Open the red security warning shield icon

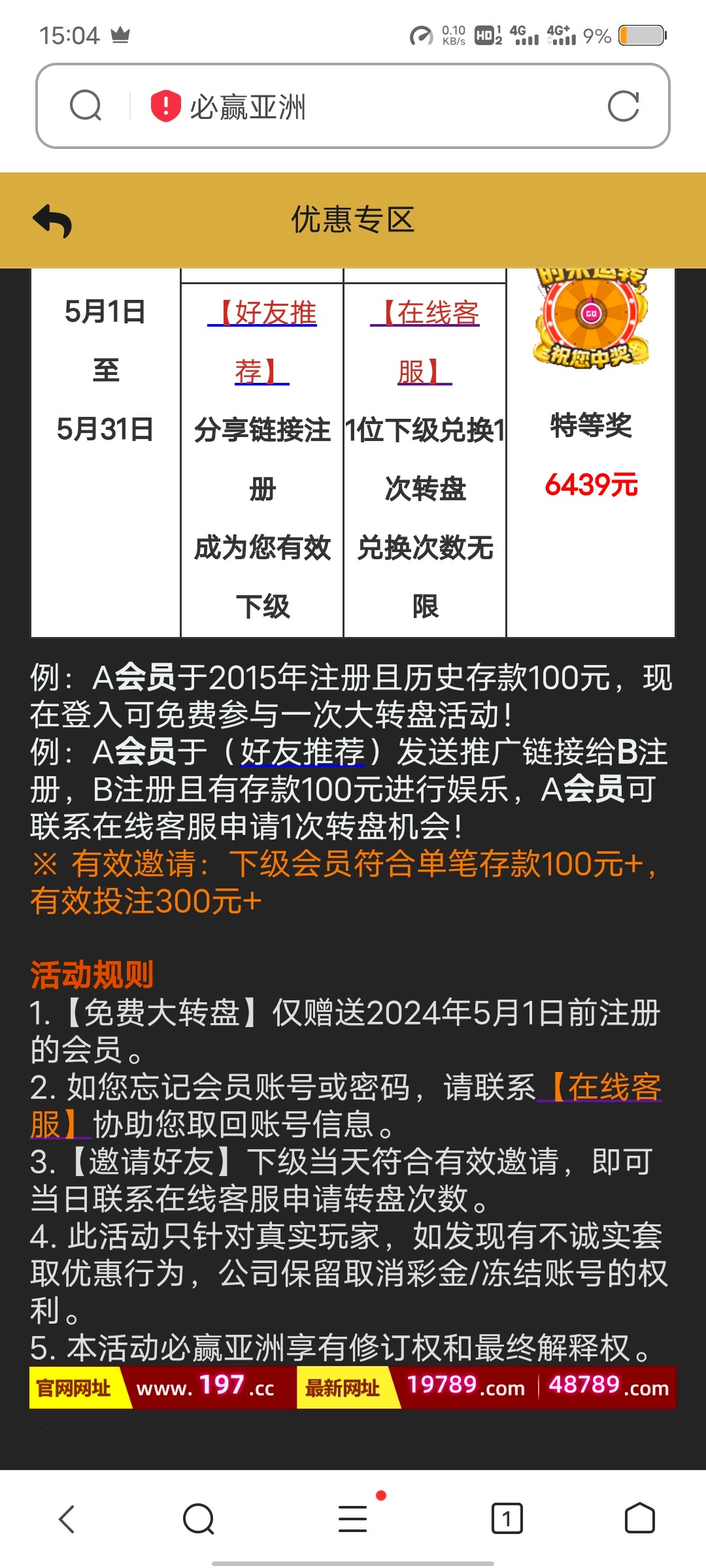(x=165, y=106)
